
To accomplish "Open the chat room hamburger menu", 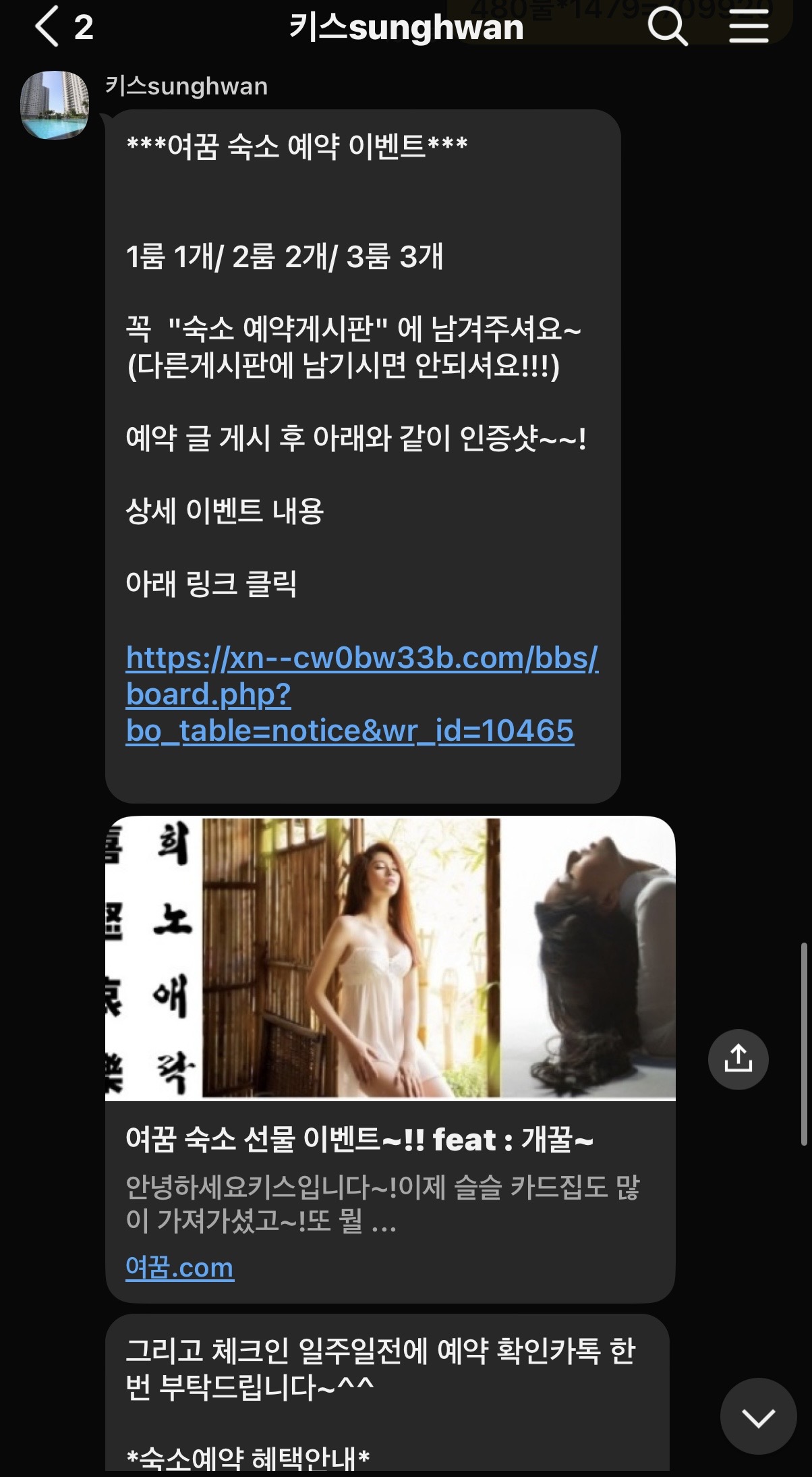I will click(x=749, y=28).
